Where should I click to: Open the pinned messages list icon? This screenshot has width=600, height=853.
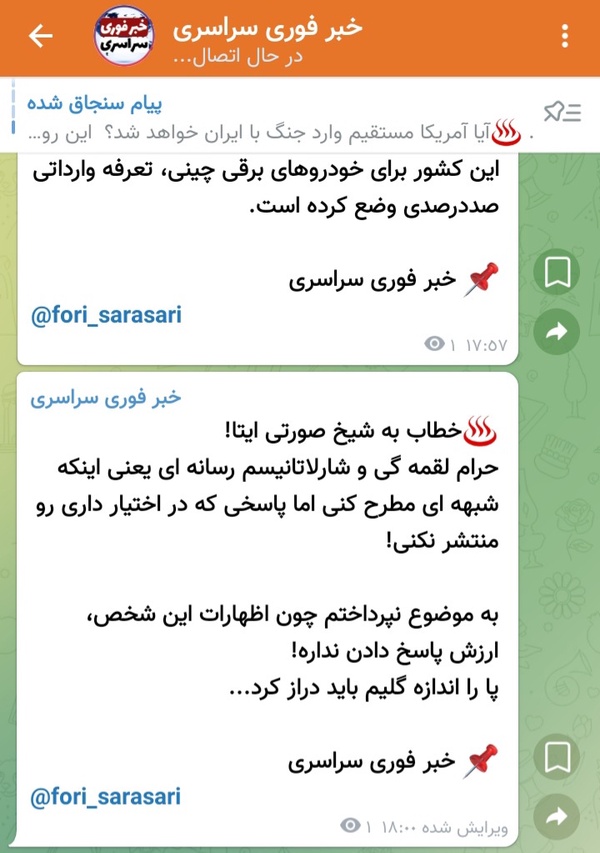coord(562,112)
